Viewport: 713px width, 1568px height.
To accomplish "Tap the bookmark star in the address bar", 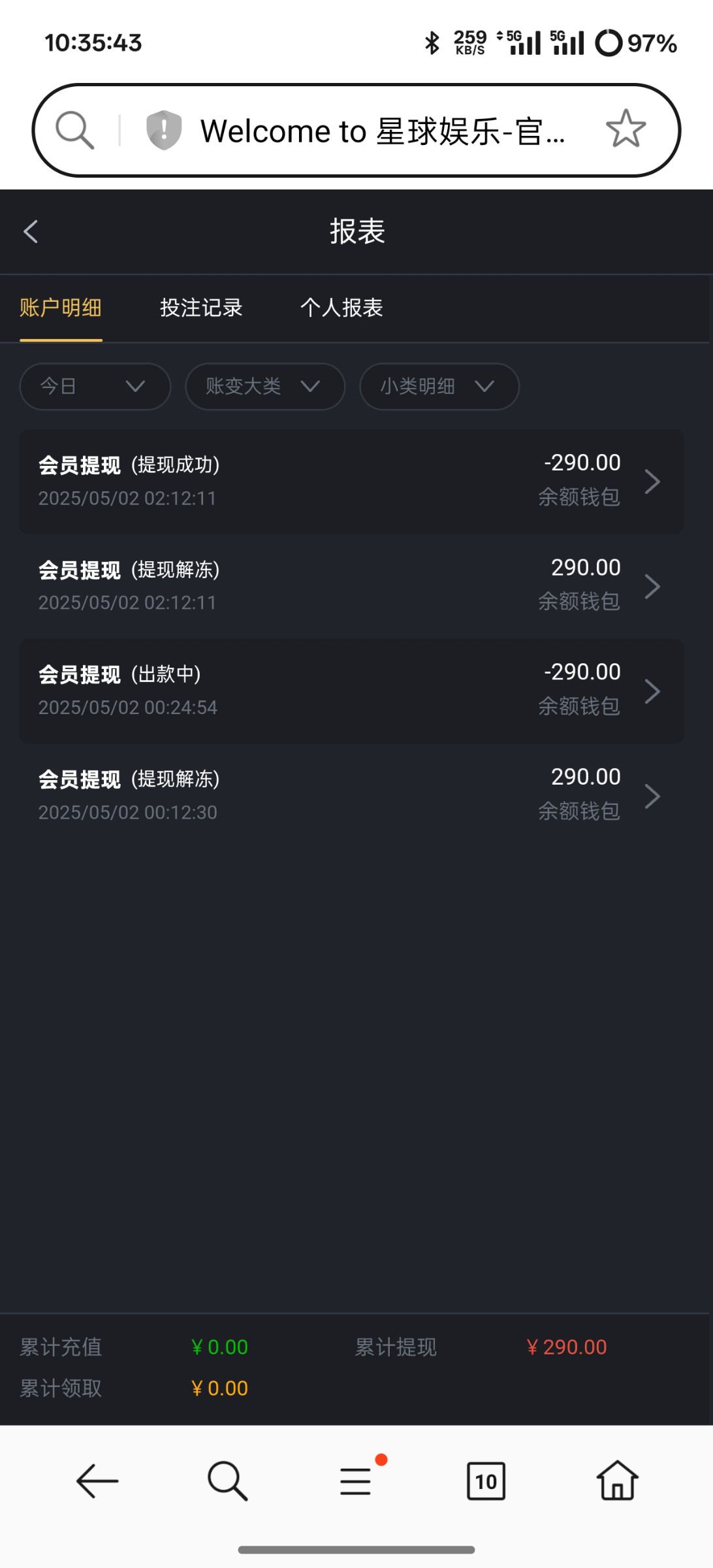I will point(626,129).
